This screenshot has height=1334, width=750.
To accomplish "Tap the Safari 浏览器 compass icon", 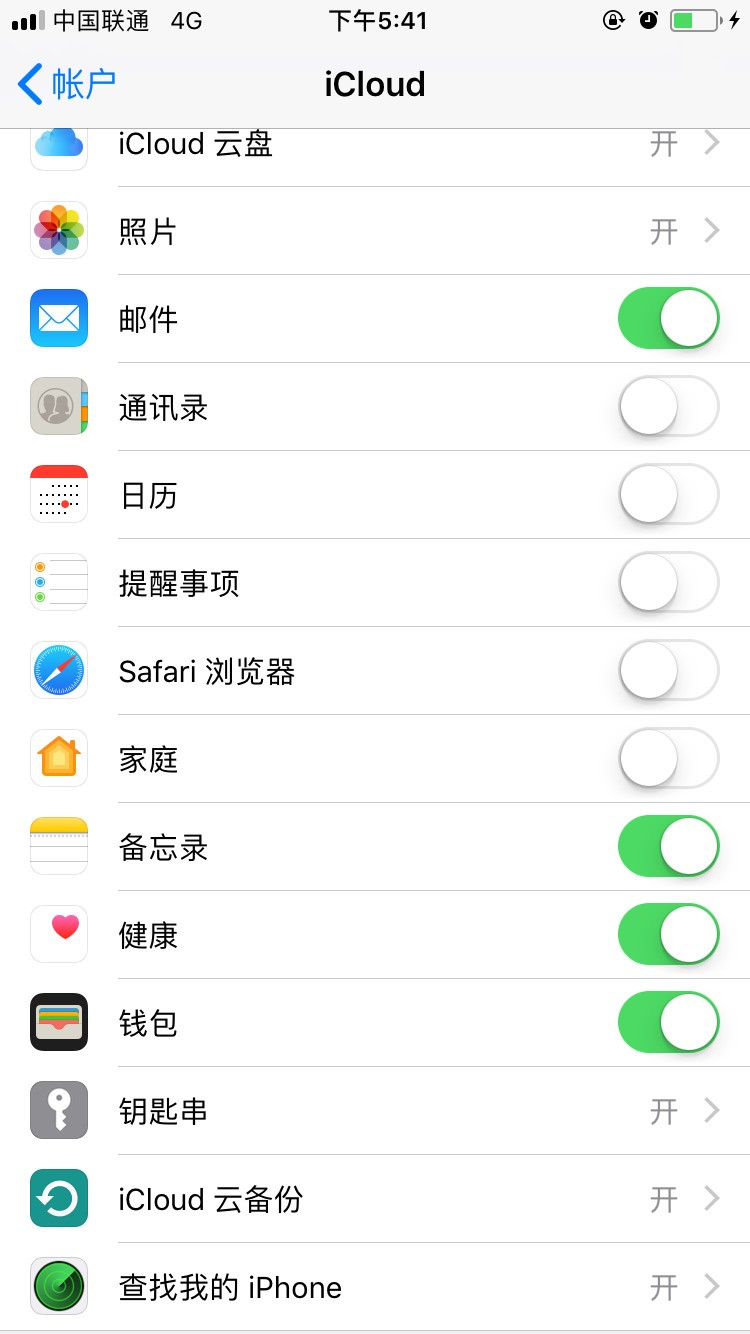I will tap(58, 670).
